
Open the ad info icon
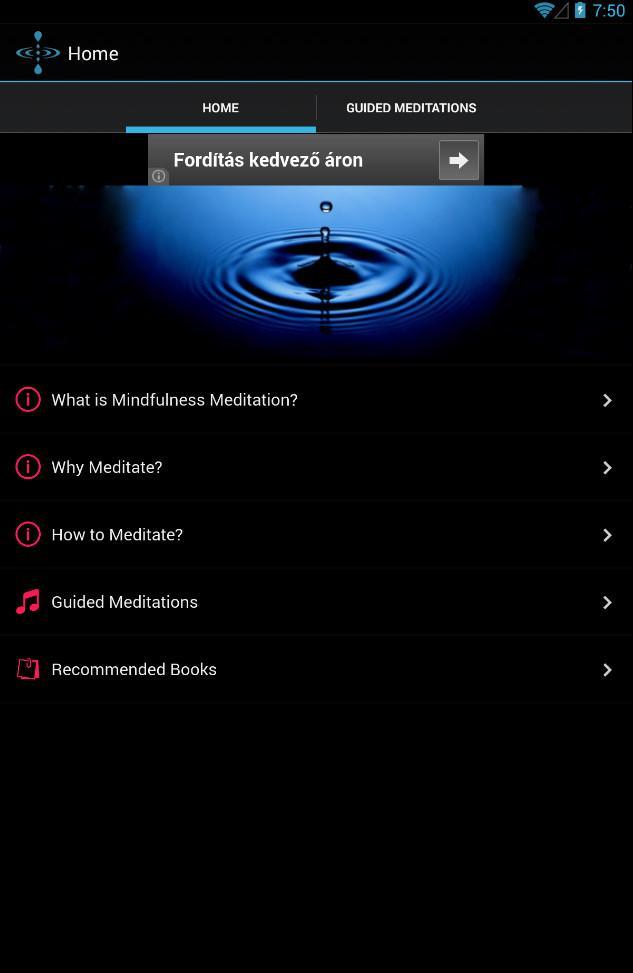[158, 176]
